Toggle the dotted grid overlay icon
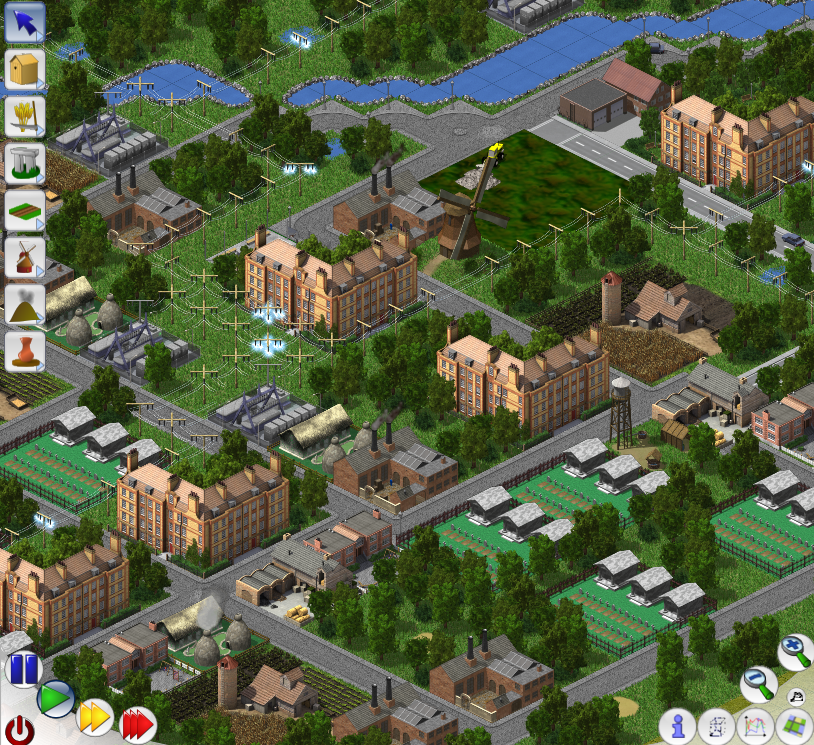 716,725
